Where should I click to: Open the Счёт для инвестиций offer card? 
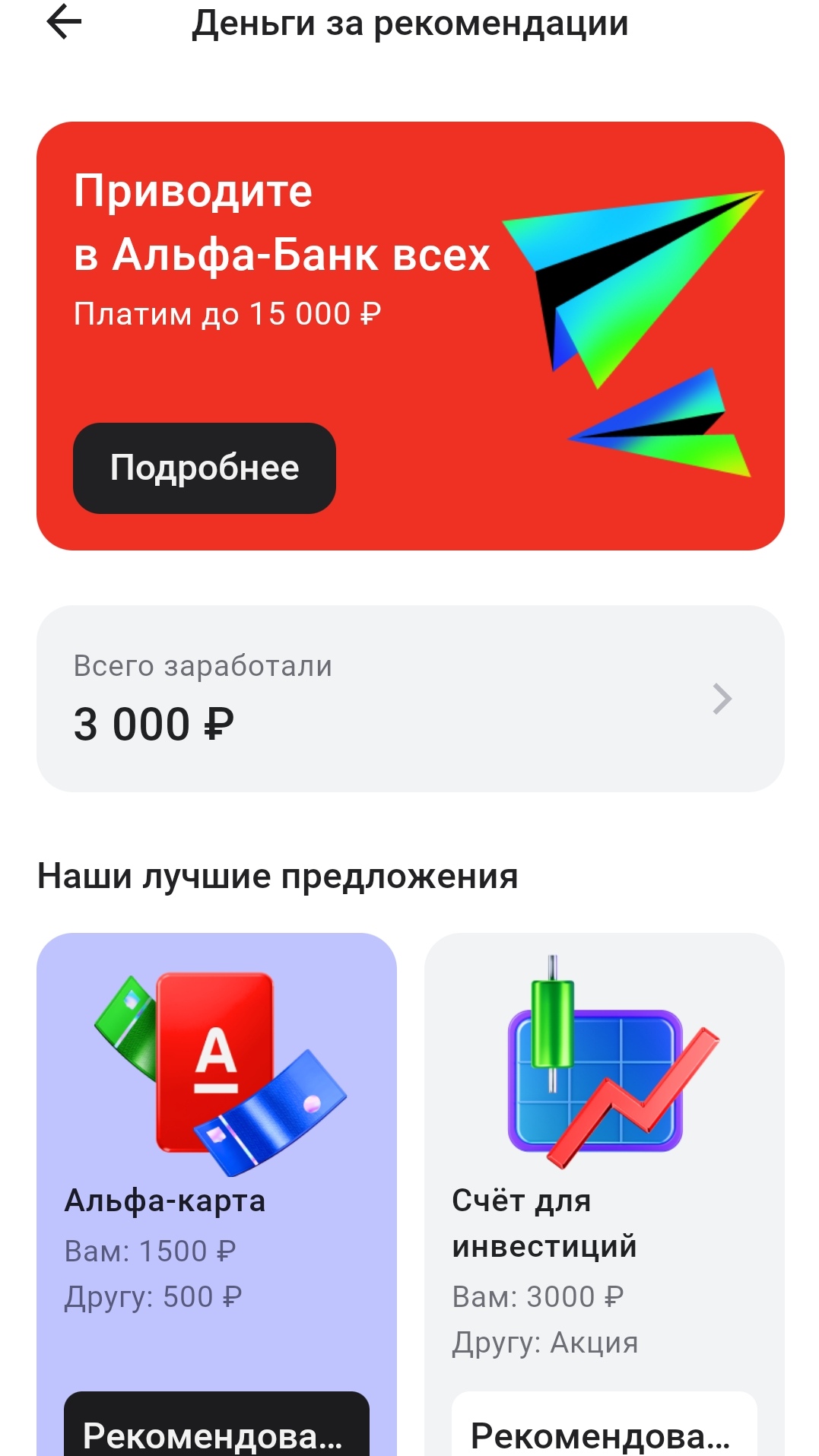click(604, 1140)
